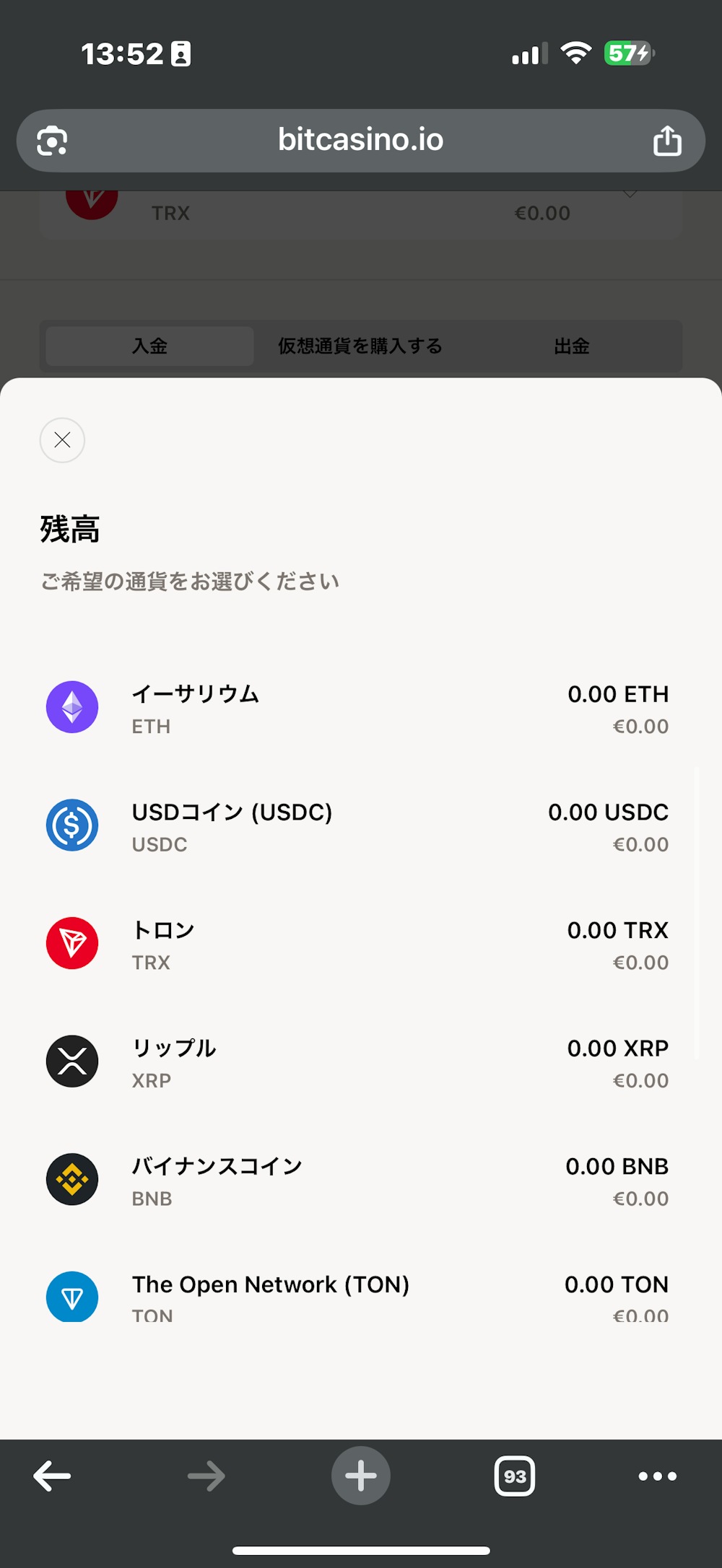Open the Safari tabs overview showing 93

click(x=516, y=1475)
